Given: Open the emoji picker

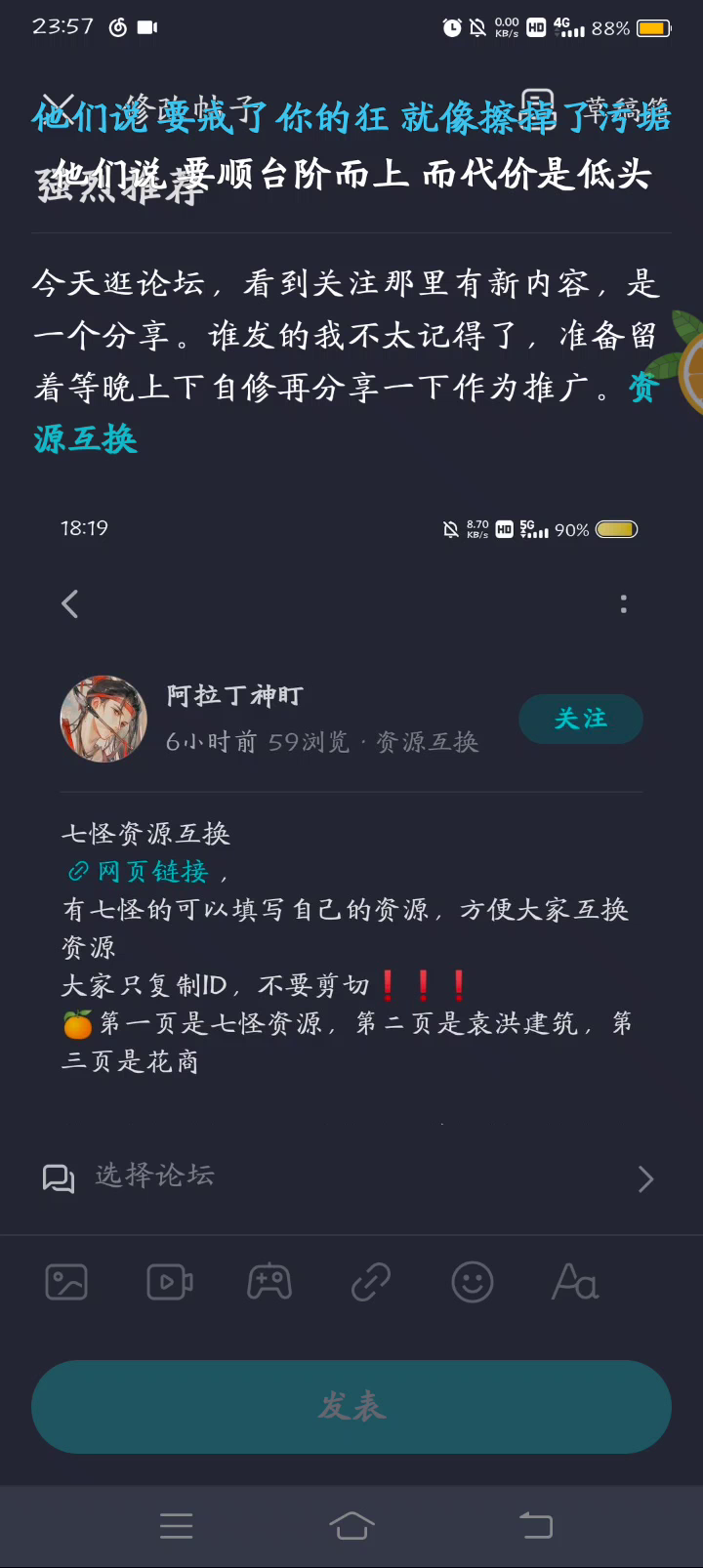Looking at the screenshot, I should [473, 1282].
